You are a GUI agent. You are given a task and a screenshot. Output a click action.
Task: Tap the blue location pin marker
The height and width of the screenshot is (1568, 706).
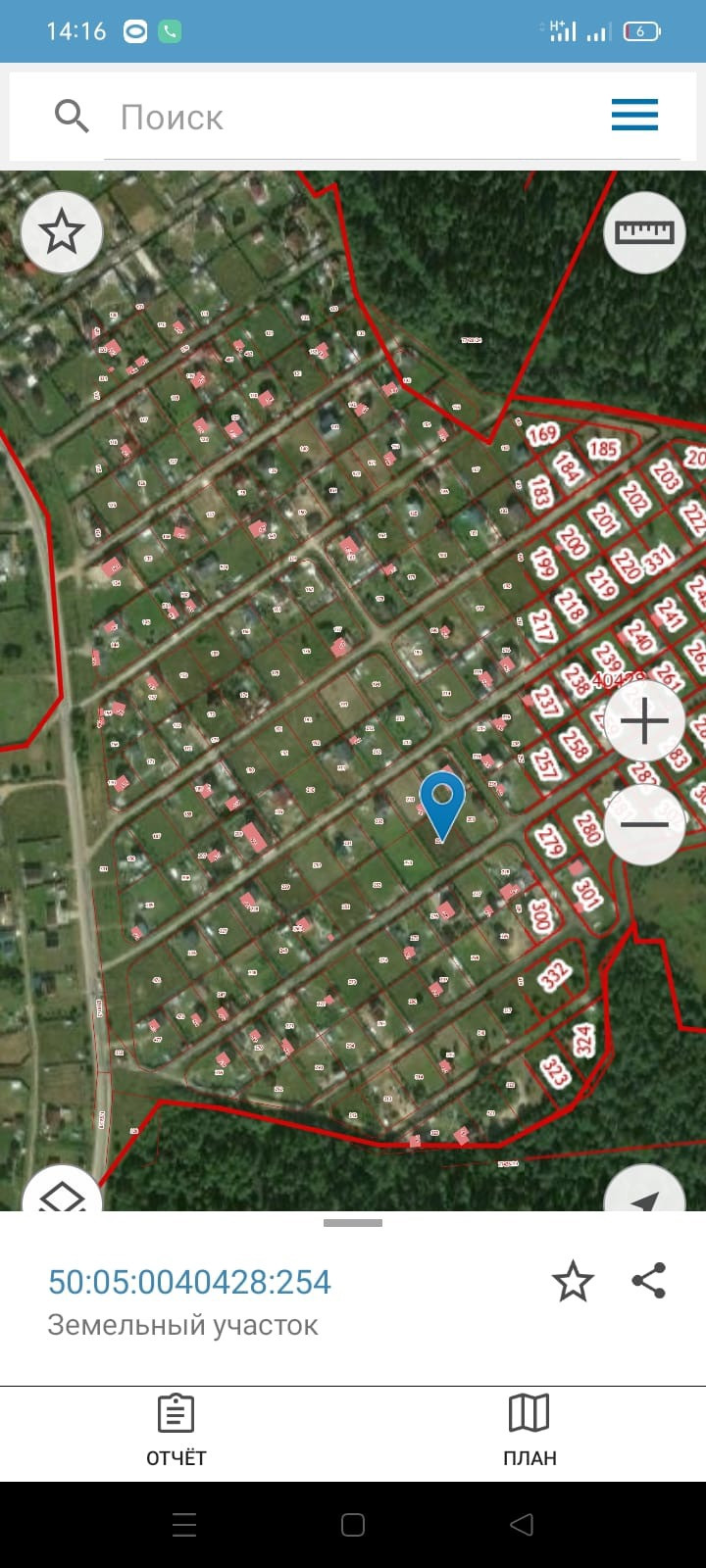click(x=442, y=799)
